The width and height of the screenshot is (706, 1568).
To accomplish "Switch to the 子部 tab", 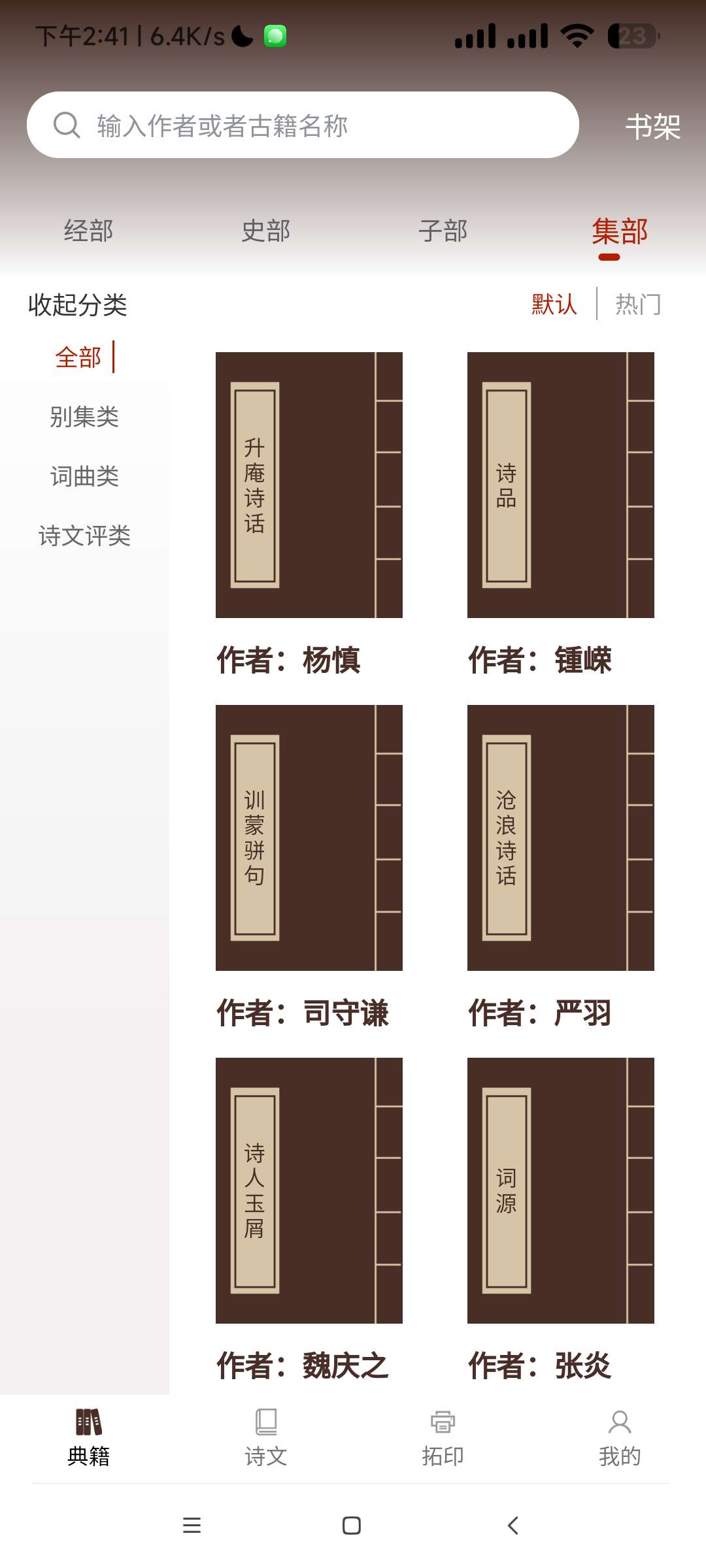I will point(443,231).
